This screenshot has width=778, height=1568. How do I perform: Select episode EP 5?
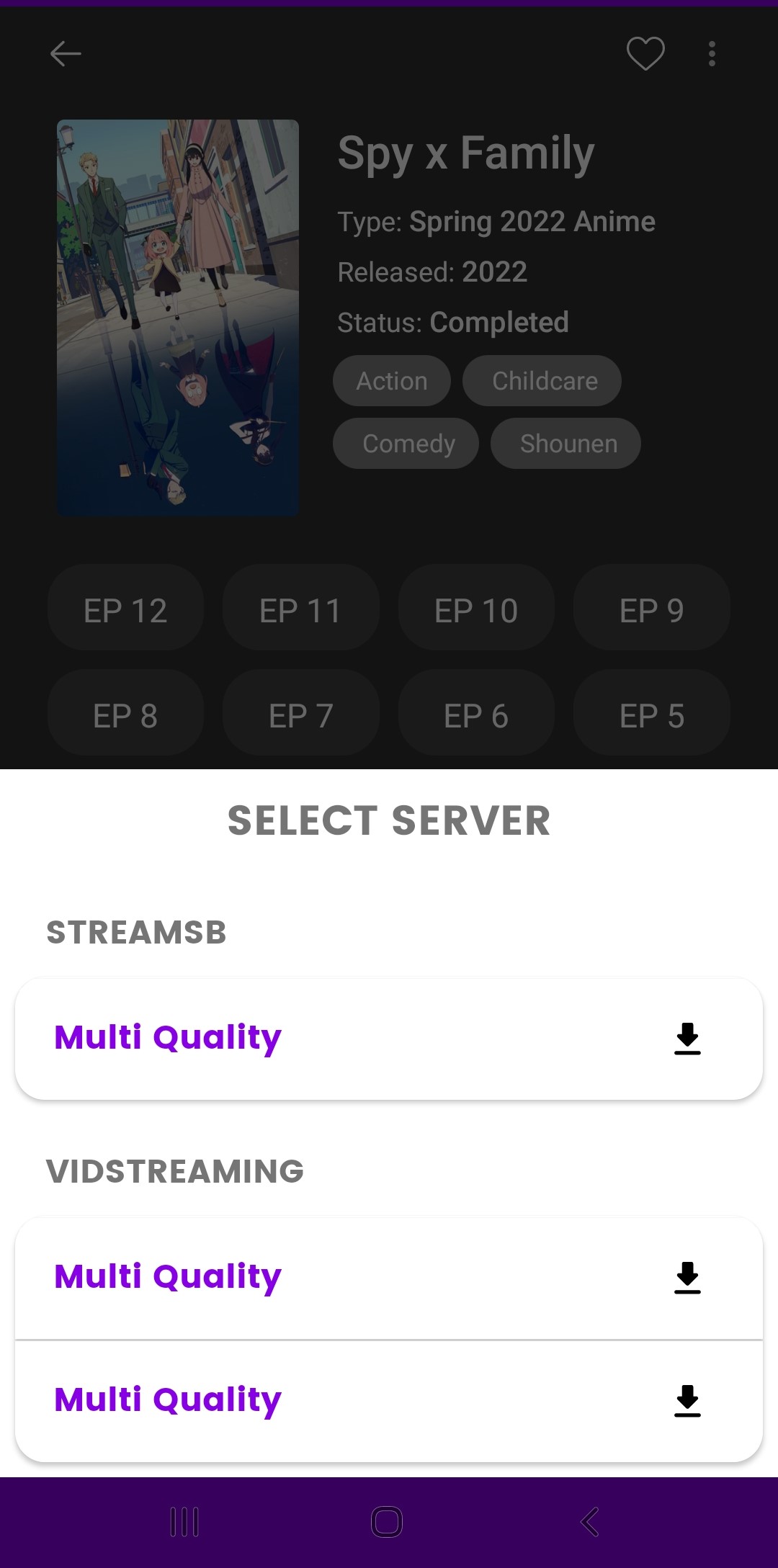pyautogui.click(x=652, y=716)
